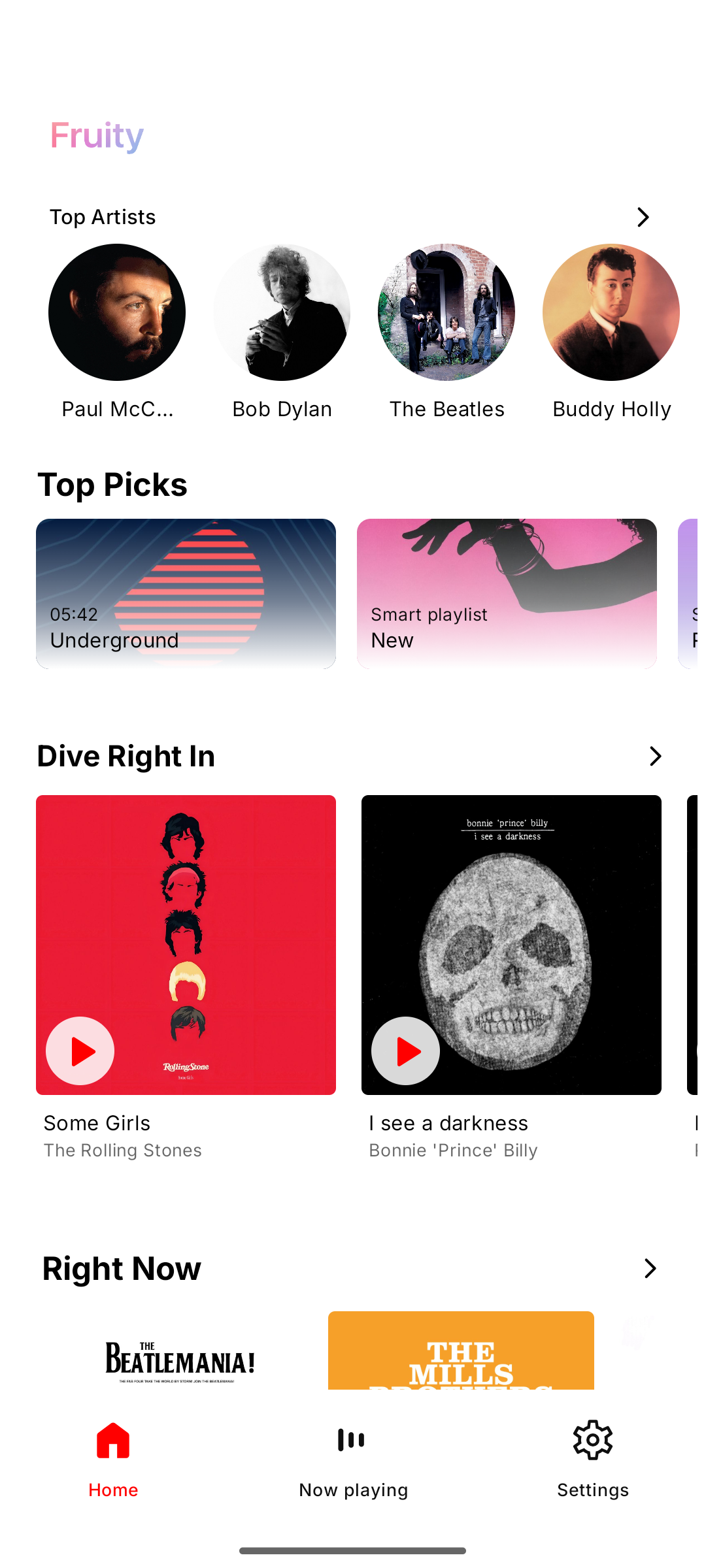Open Bob Dylan artist page
This screenshot has height=1568, width=706.
pyautogui.click(x=282, y=313)
